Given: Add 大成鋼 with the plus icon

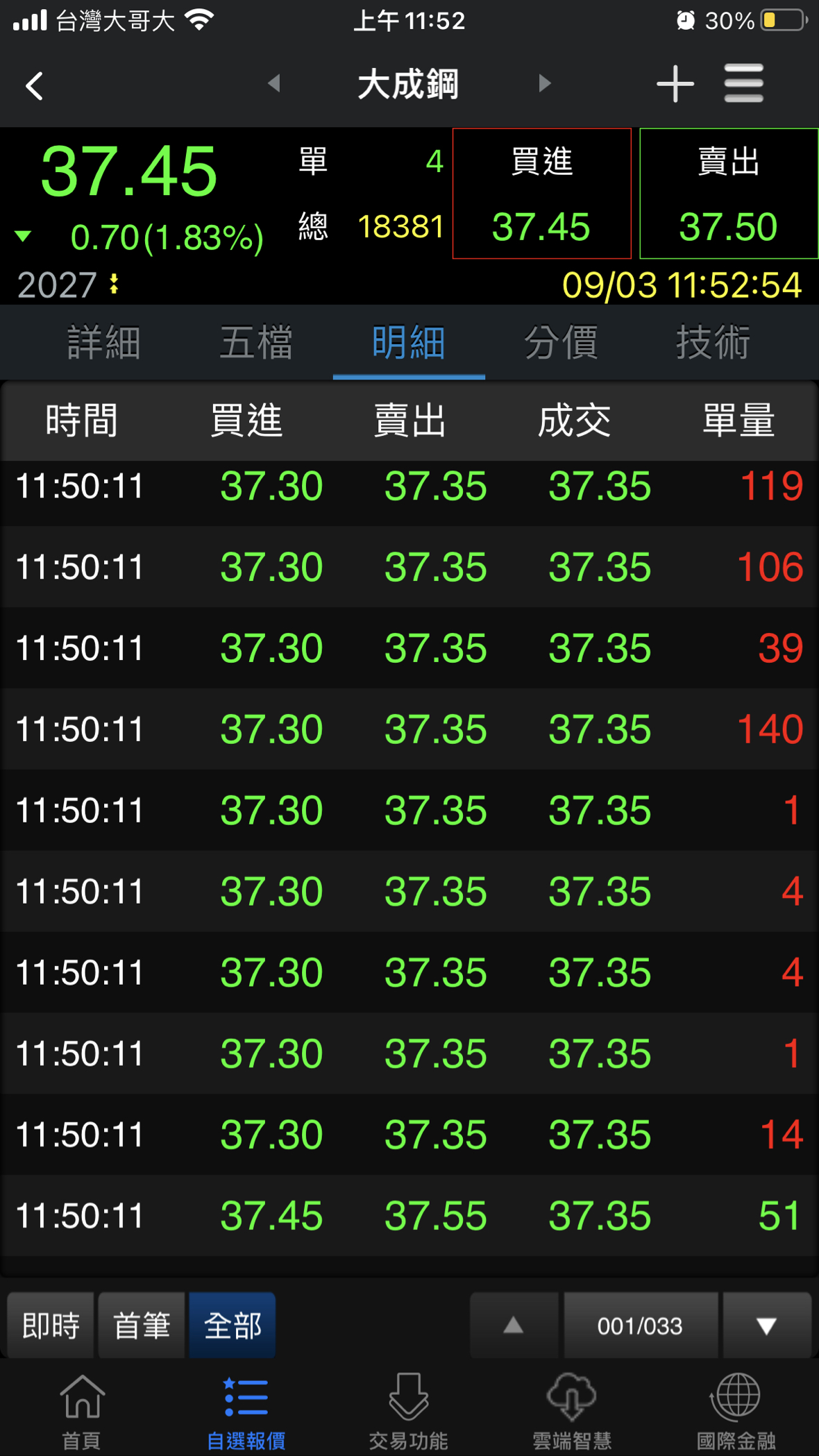Looking at the screenshot, I should (675, 84).
